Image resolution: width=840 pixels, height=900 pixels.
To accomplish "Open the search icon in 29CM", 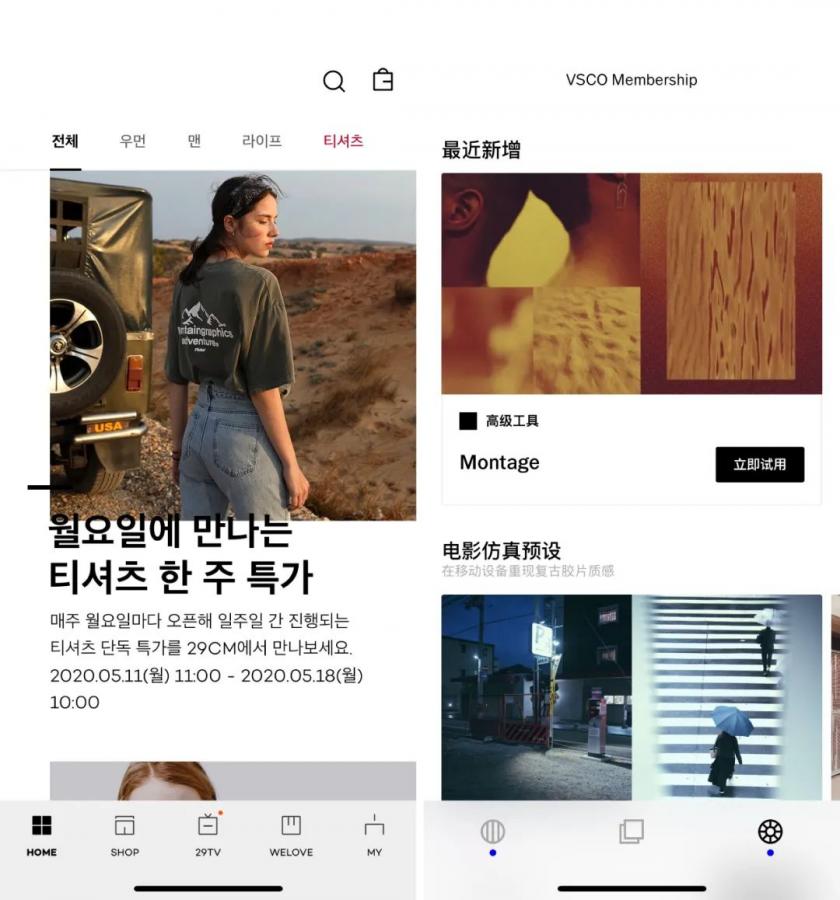I will click(334, 81).
